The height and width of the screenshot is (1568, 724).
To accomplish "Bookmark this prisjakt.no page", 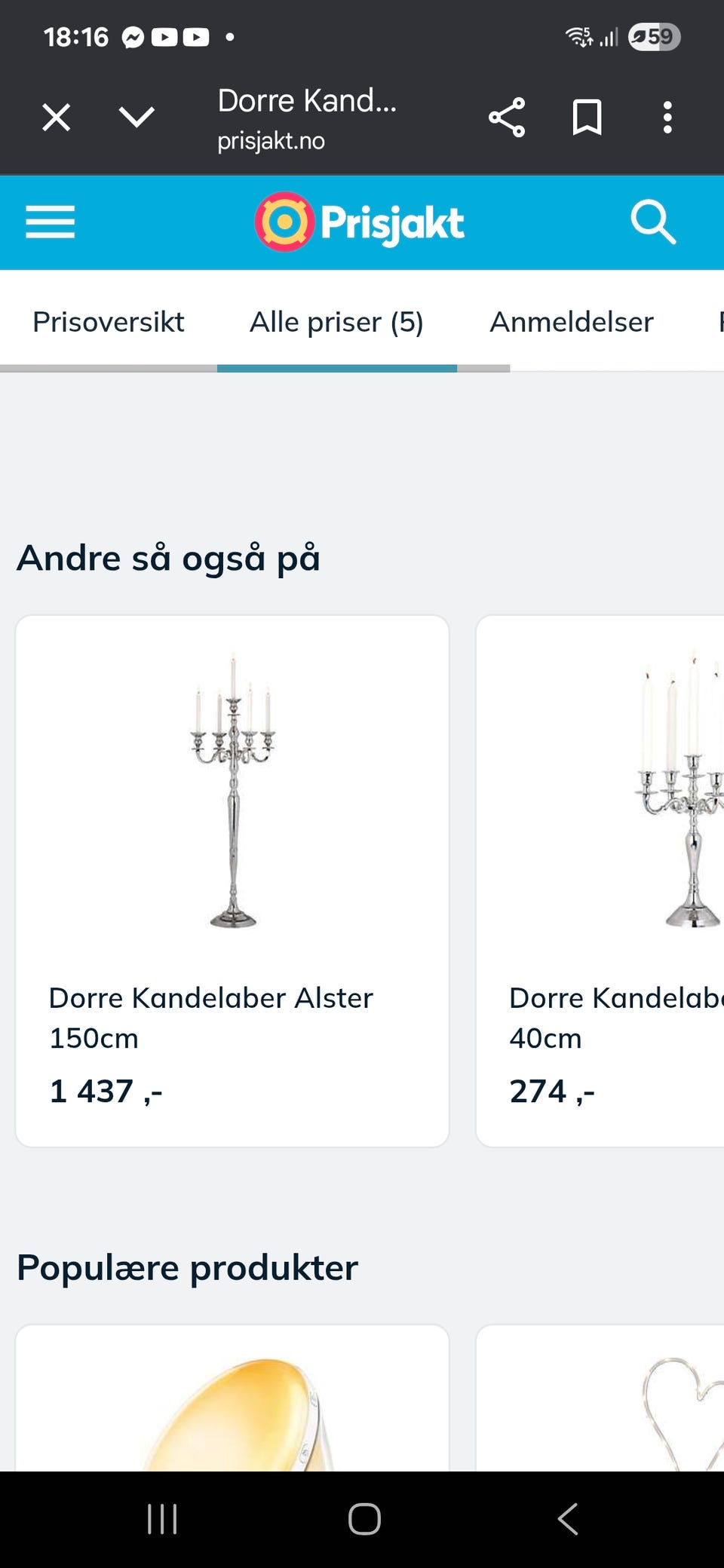I will 587,117.
